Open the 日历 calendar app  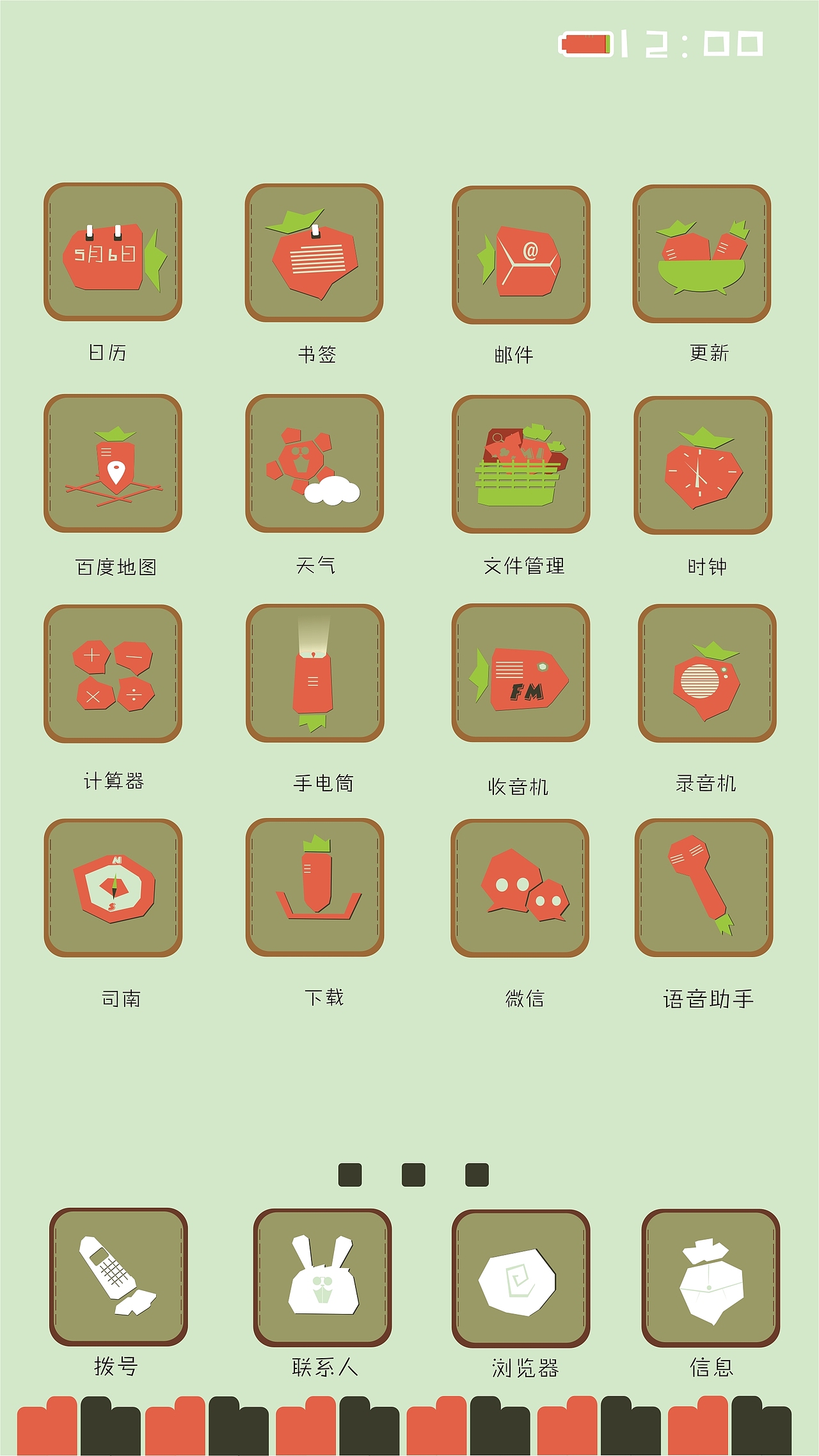[112, 251]
